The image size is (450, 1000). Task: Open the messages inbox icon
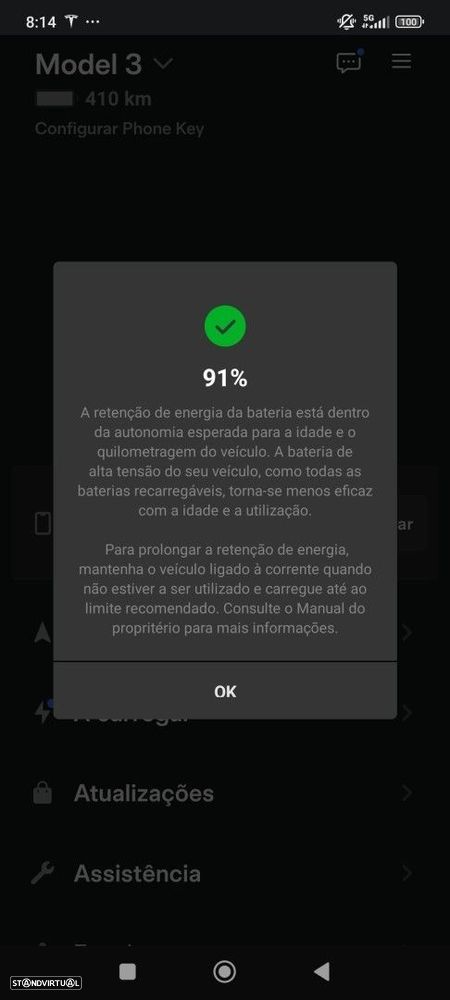(349, 62)
